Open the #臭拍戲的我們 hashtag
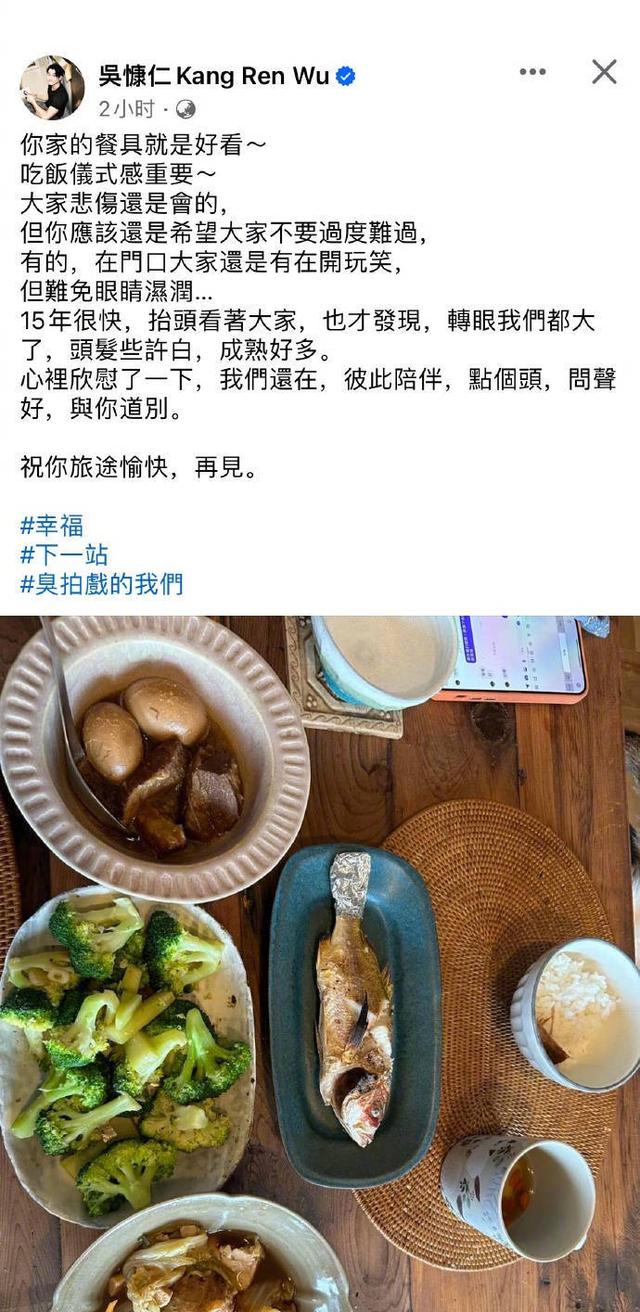Viewport: 640px width, 1312px height. point(102,584)
